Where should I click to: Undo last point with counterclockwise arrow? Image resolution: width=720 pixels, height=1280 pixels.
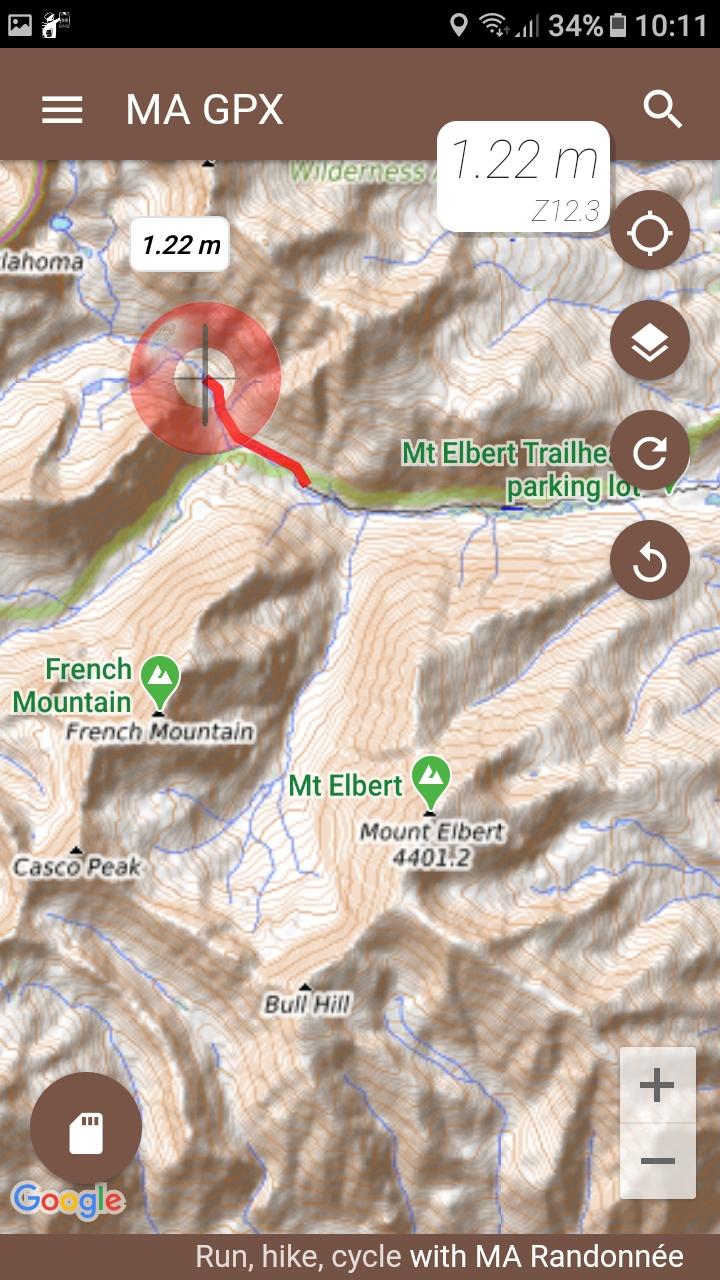click(x=650, y=561)
